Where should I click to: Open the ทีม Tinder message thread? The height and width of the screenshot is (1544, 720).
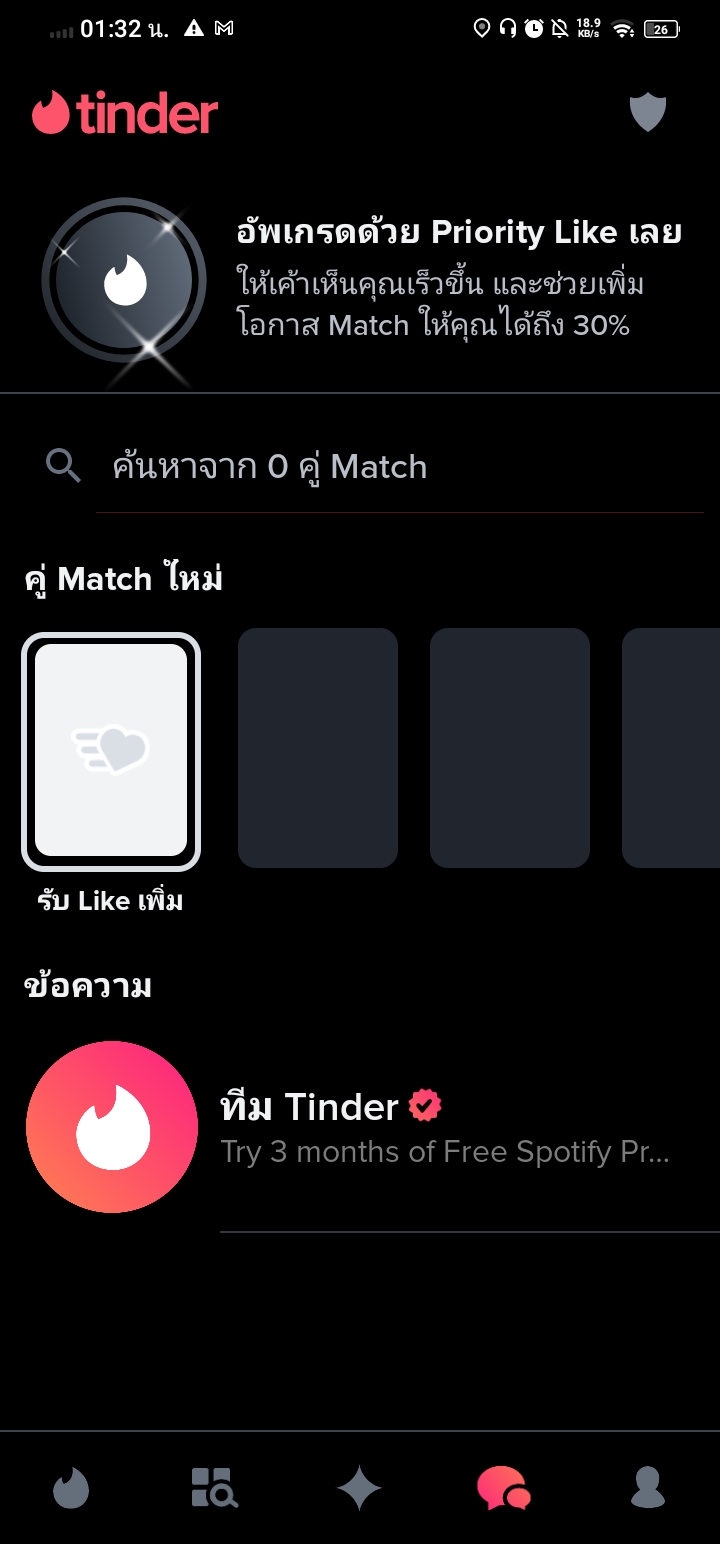coord(360,1127)
